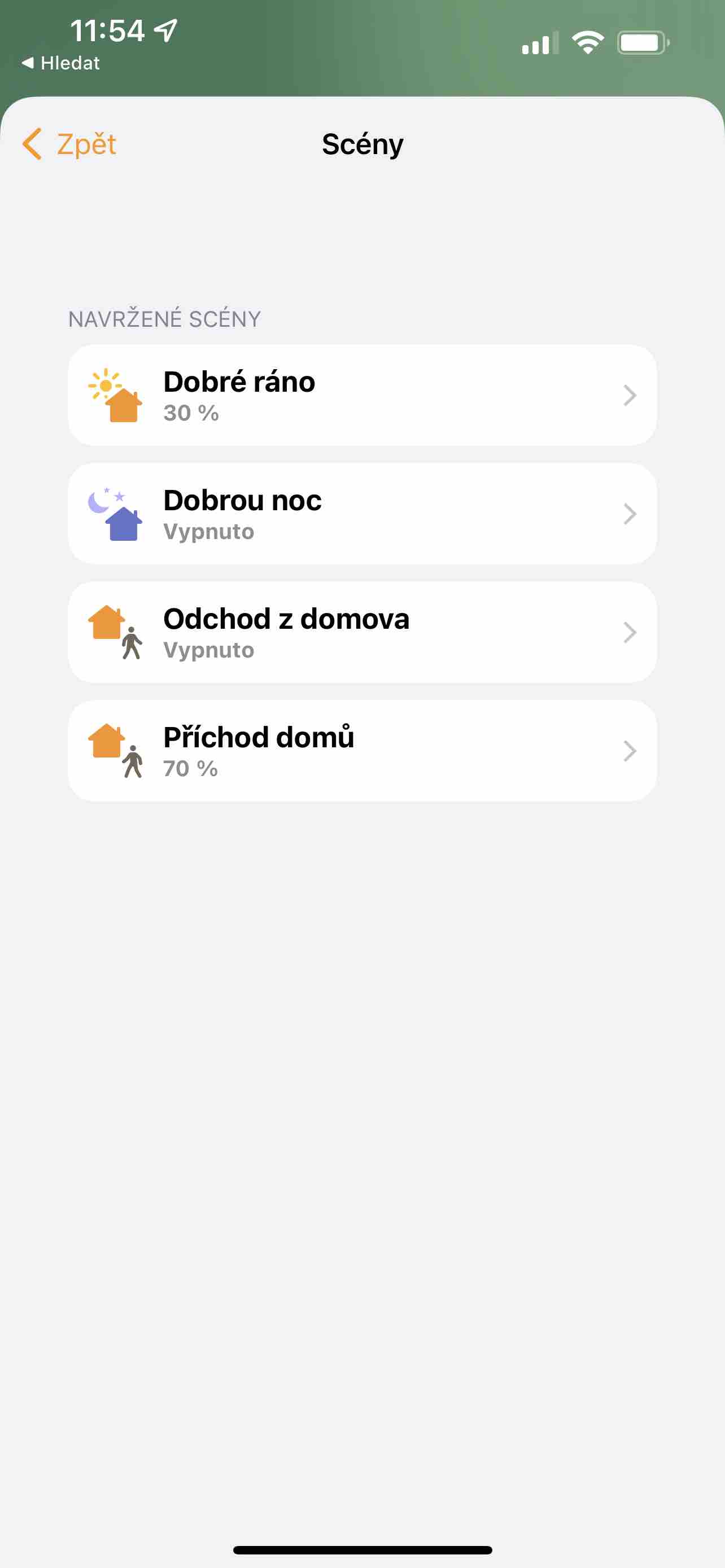
Task: Select the Dobrou noc scene
Action: coord(362,514)
